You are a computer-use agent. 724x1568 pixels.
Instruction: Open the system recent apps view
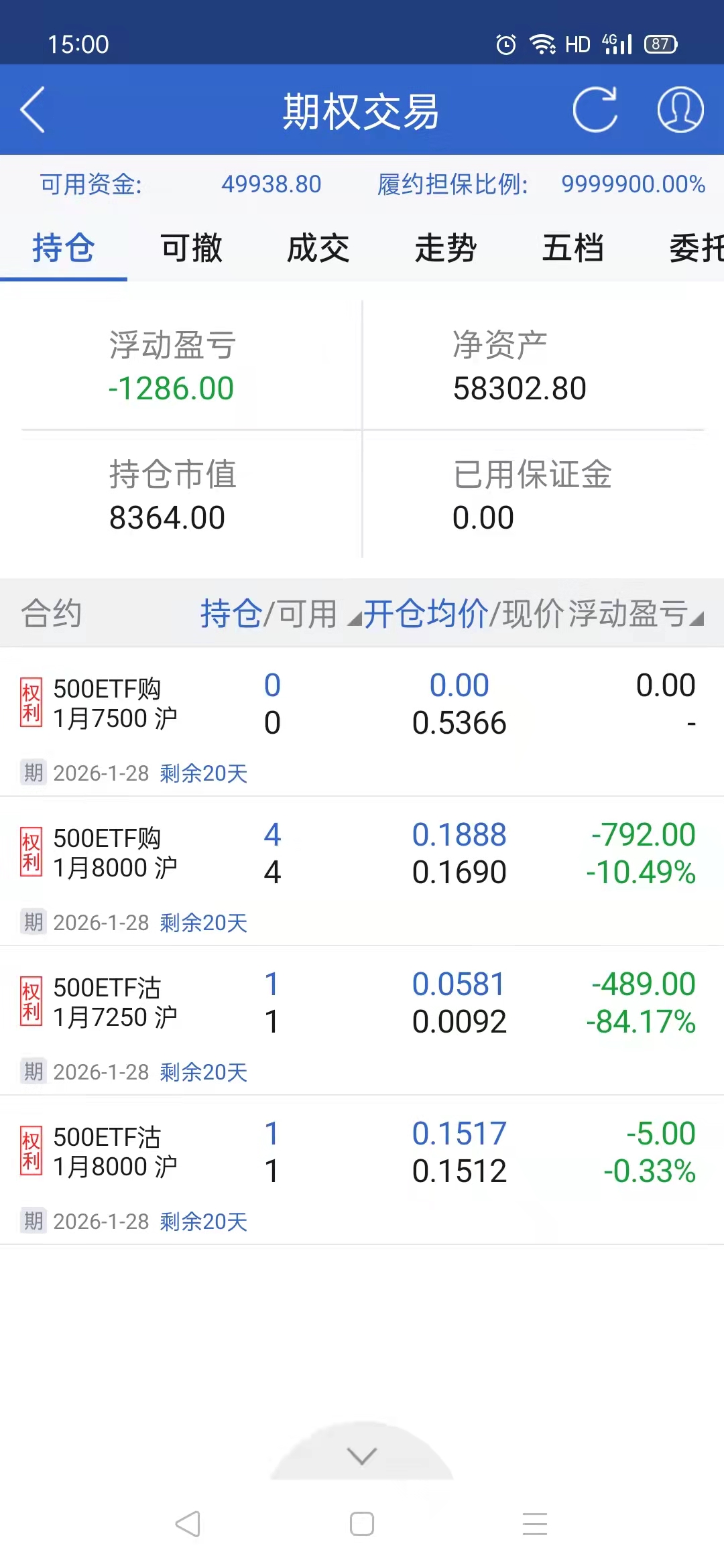[x=535, y=1524]
